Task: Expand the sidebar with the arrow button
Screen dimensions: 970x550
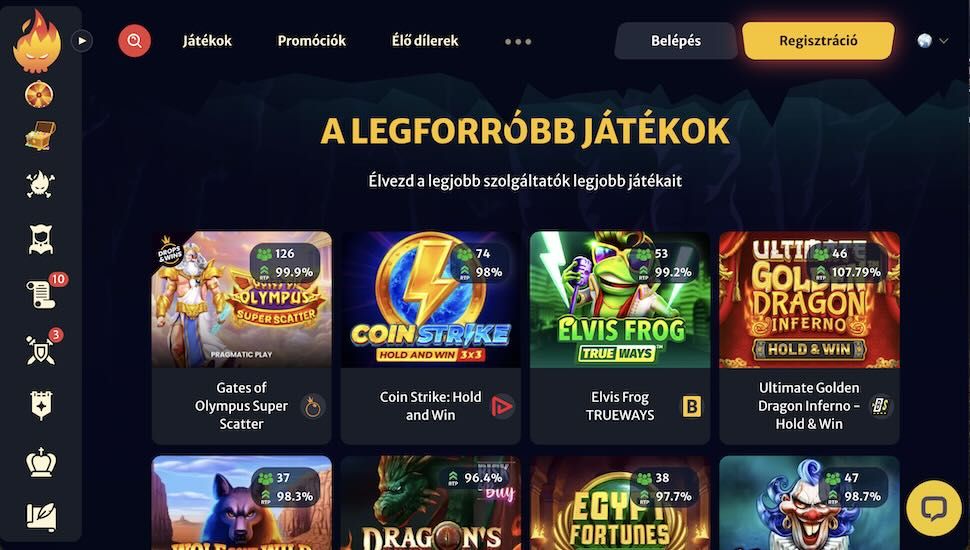Action: (82, 41)
